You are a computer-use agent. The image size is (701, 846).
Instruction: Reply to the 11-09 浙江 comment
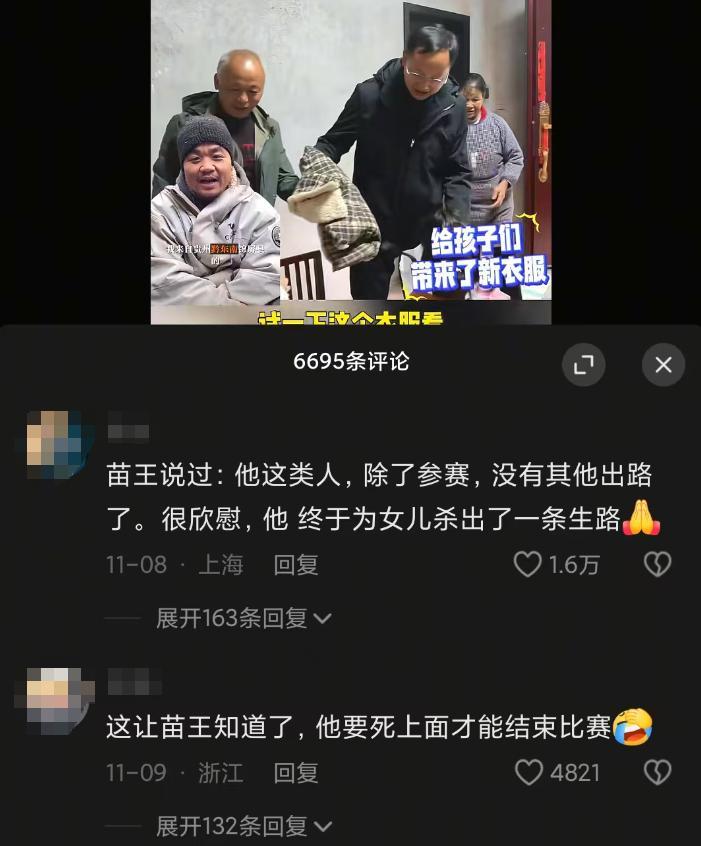point(296,773)
